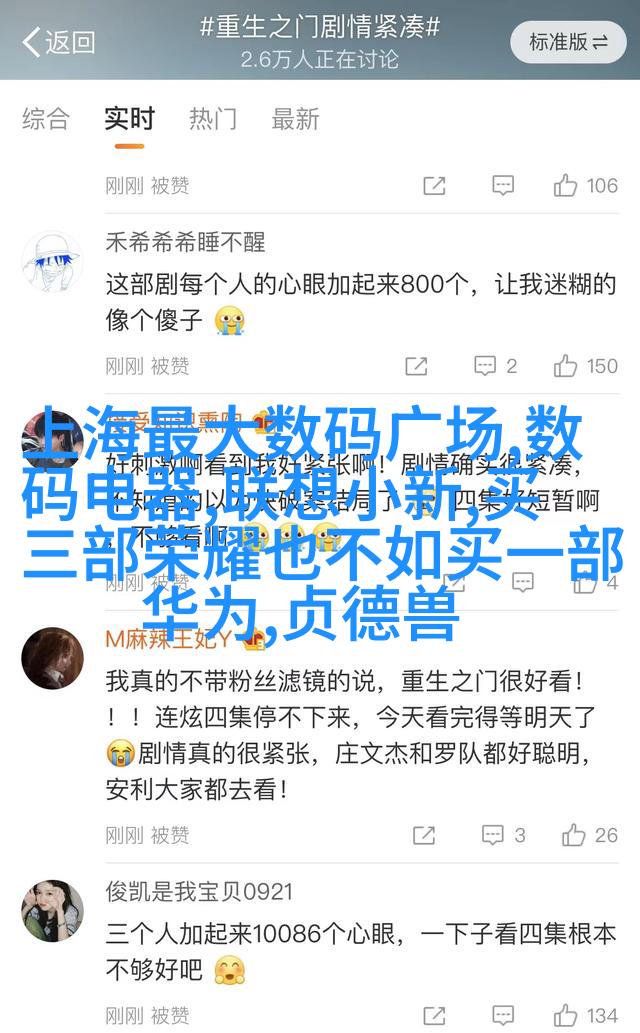Comment on 禾希希睡不醒's post

498,366
